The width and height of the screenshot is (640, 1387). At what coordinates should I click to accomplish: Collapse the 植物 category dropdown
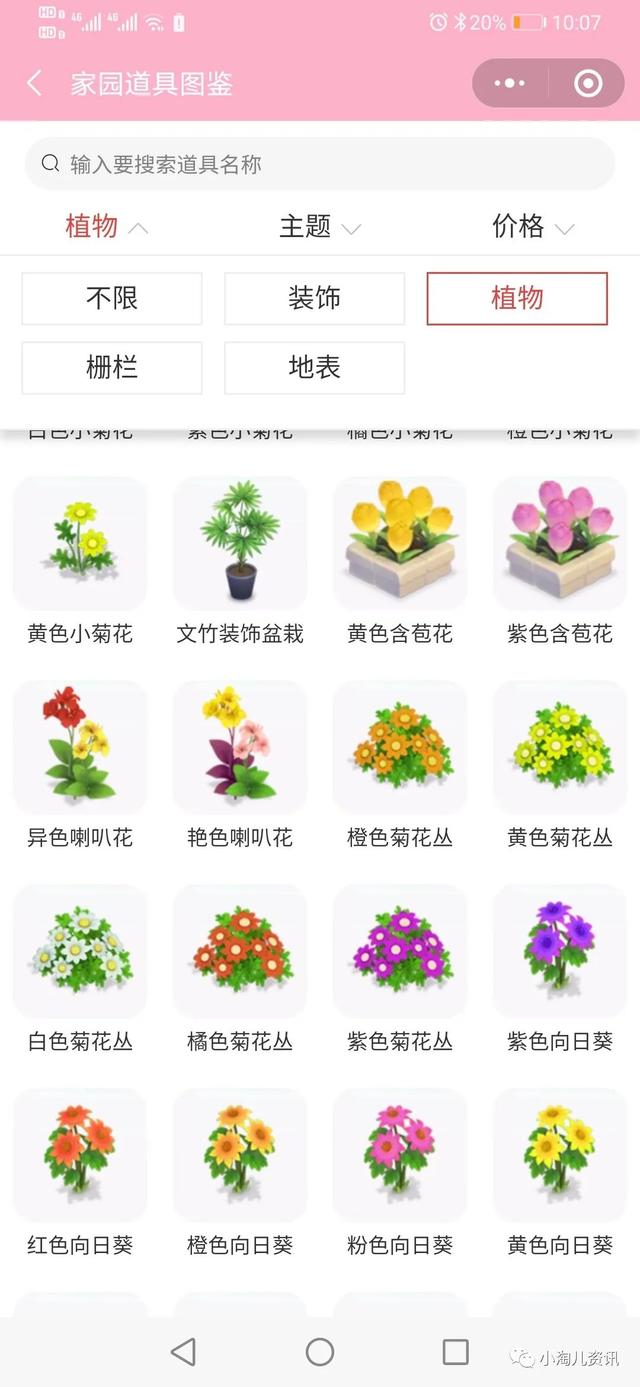[106, 227]
